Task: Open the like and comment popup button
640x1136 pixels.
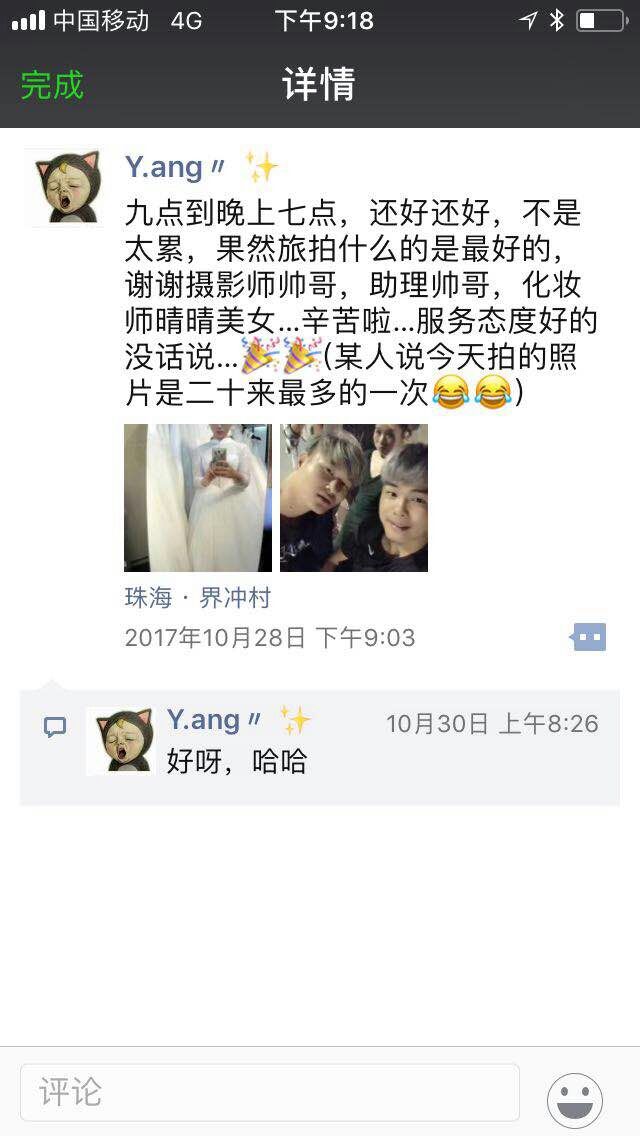Action: (x=588, y=638)
